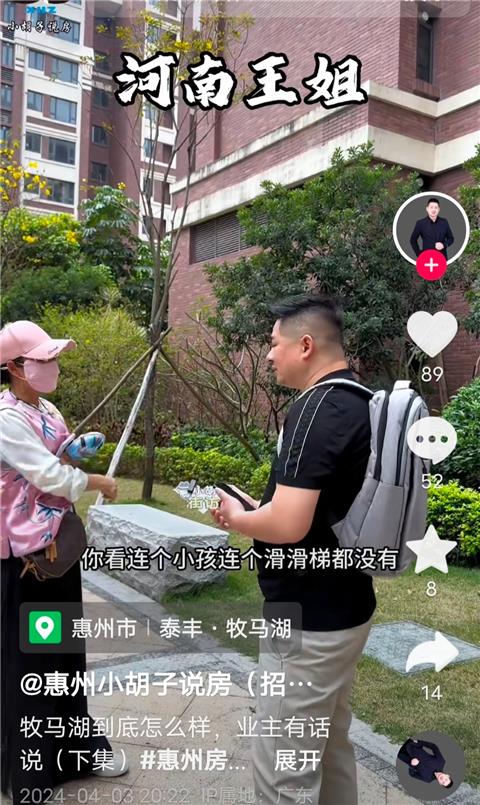Expand the caption with 展开
The image size is (480, 805).
pos(297,760)
